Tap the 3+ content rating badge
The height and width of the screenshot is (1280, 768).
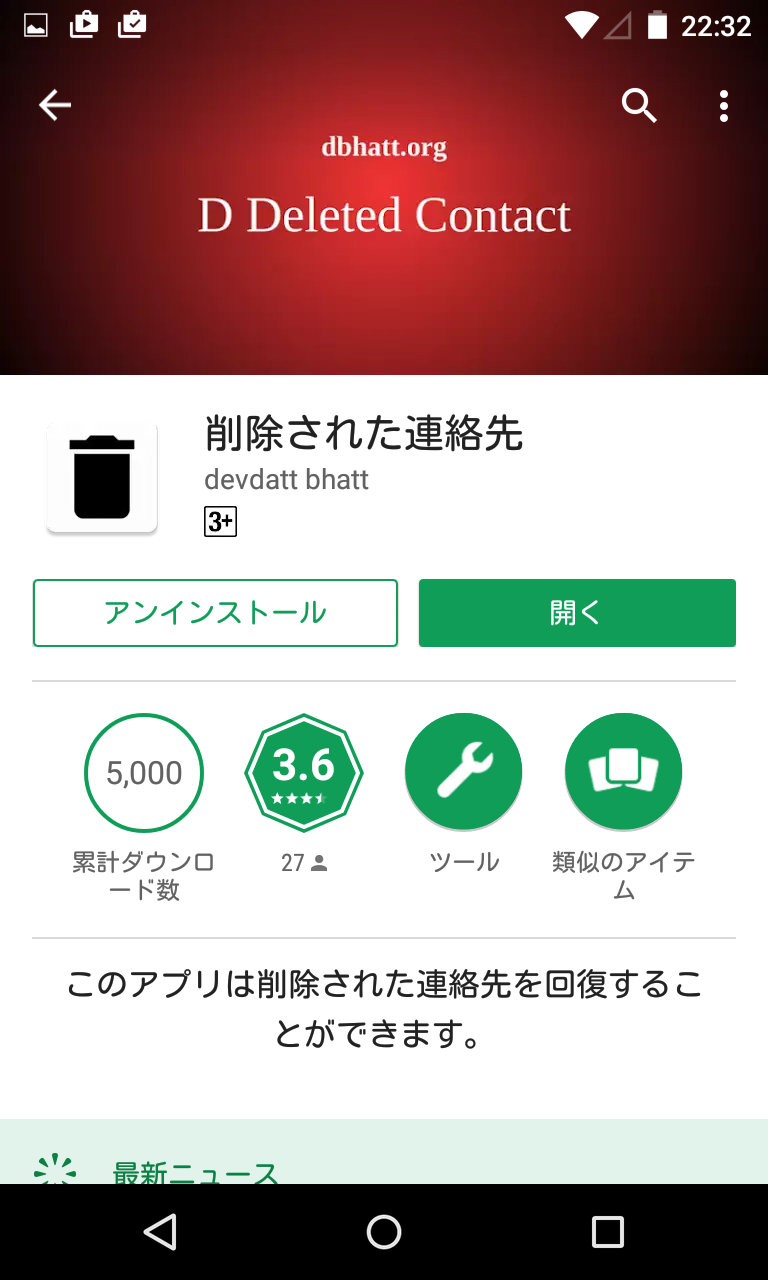[222, 521]
